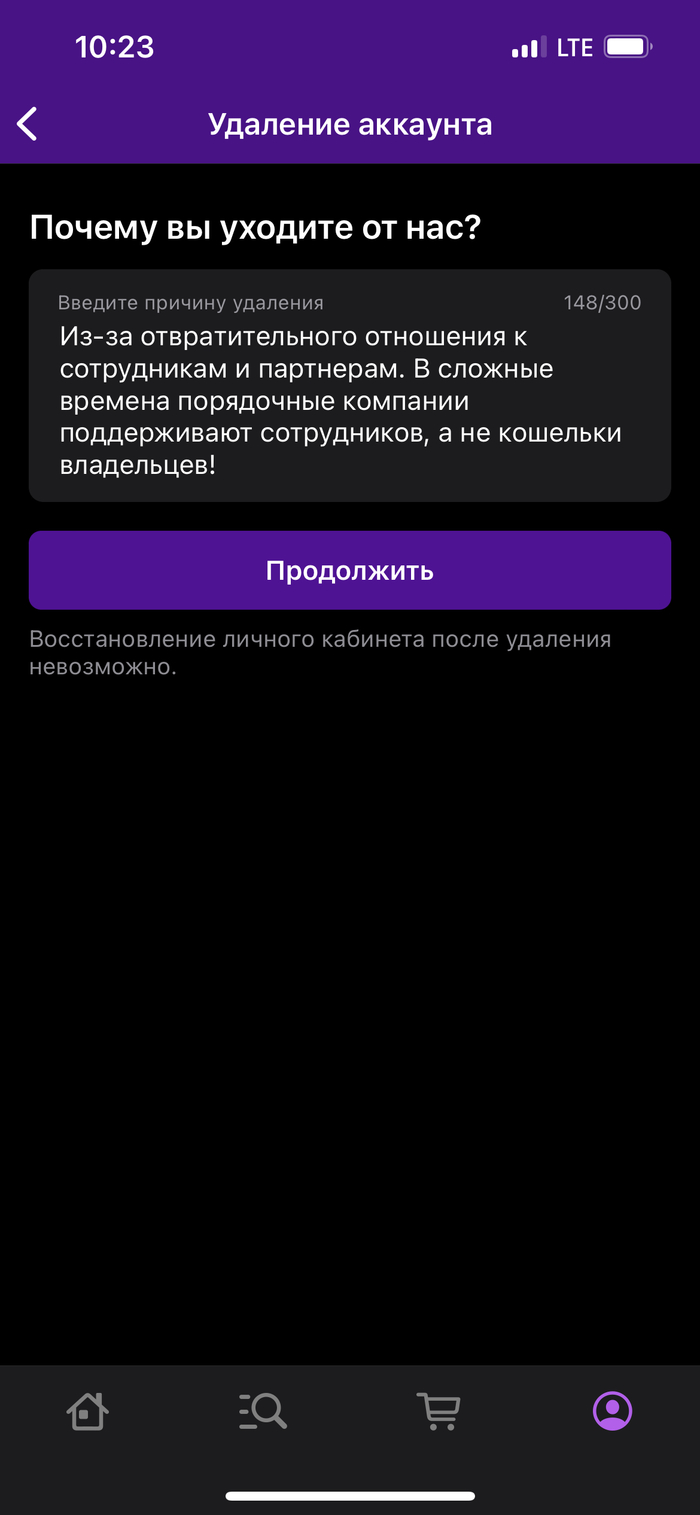Open the shopping cart tab
Viewport: 700px width, 1515px height.
[438, 1411]
